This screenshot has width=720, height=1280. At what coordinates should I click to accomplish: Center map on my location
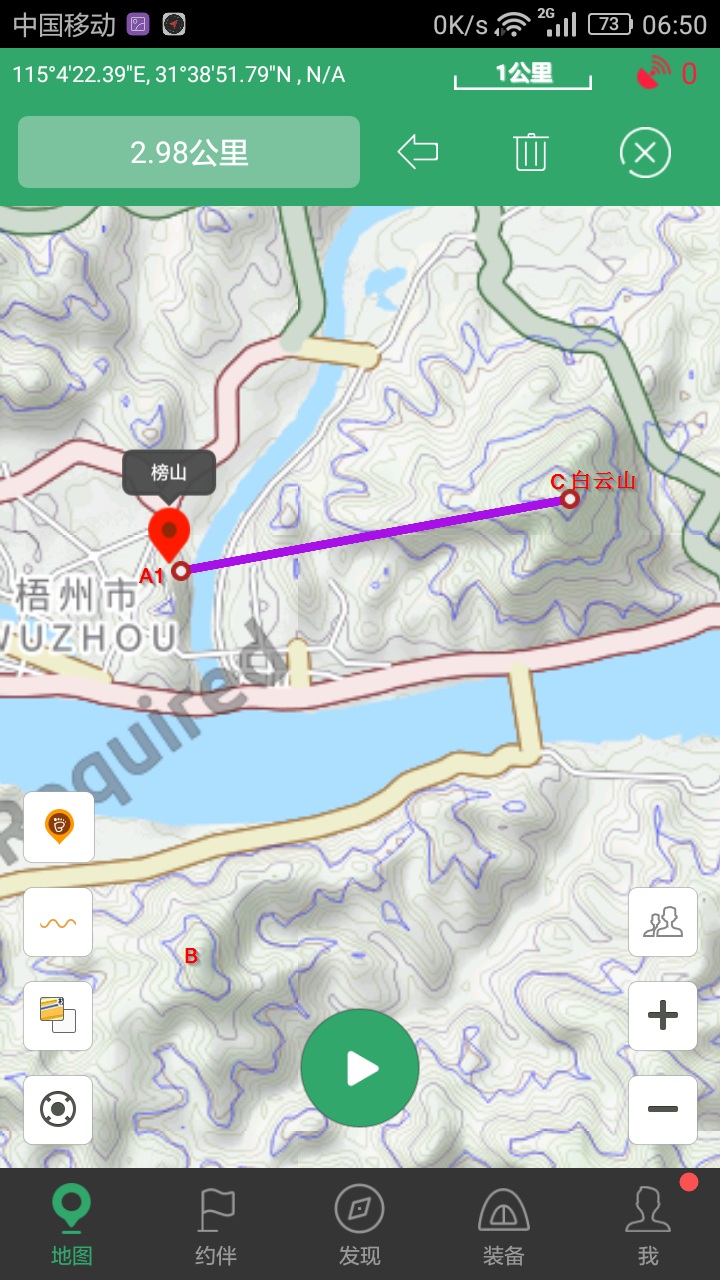tap(59, 1110)
